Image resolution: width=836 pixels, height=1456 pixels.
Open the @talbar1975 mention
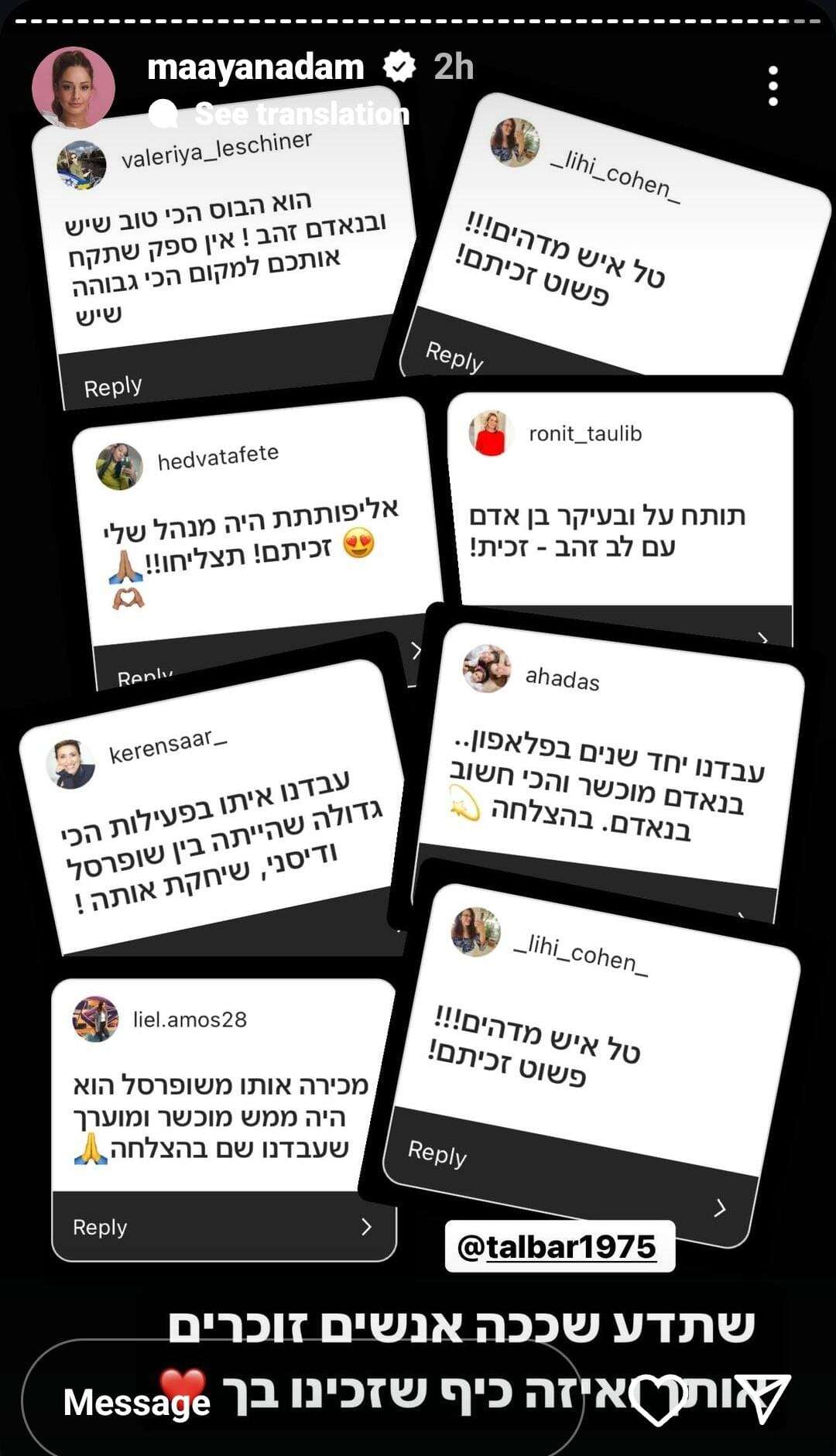(559, 1246)
